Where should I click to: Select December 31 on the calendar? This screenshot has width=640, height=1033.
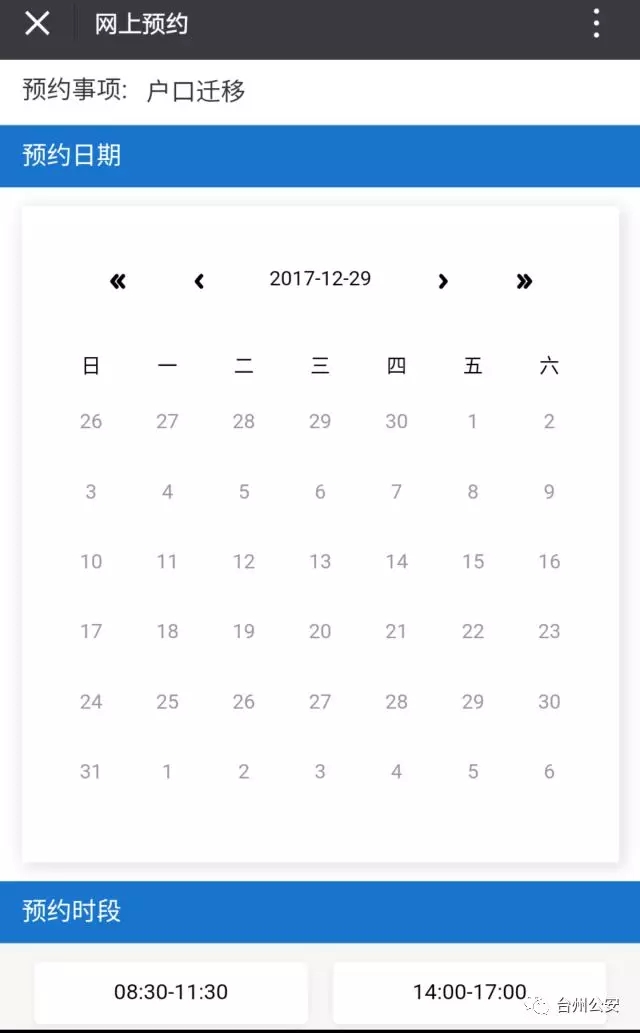coord(91,771)
